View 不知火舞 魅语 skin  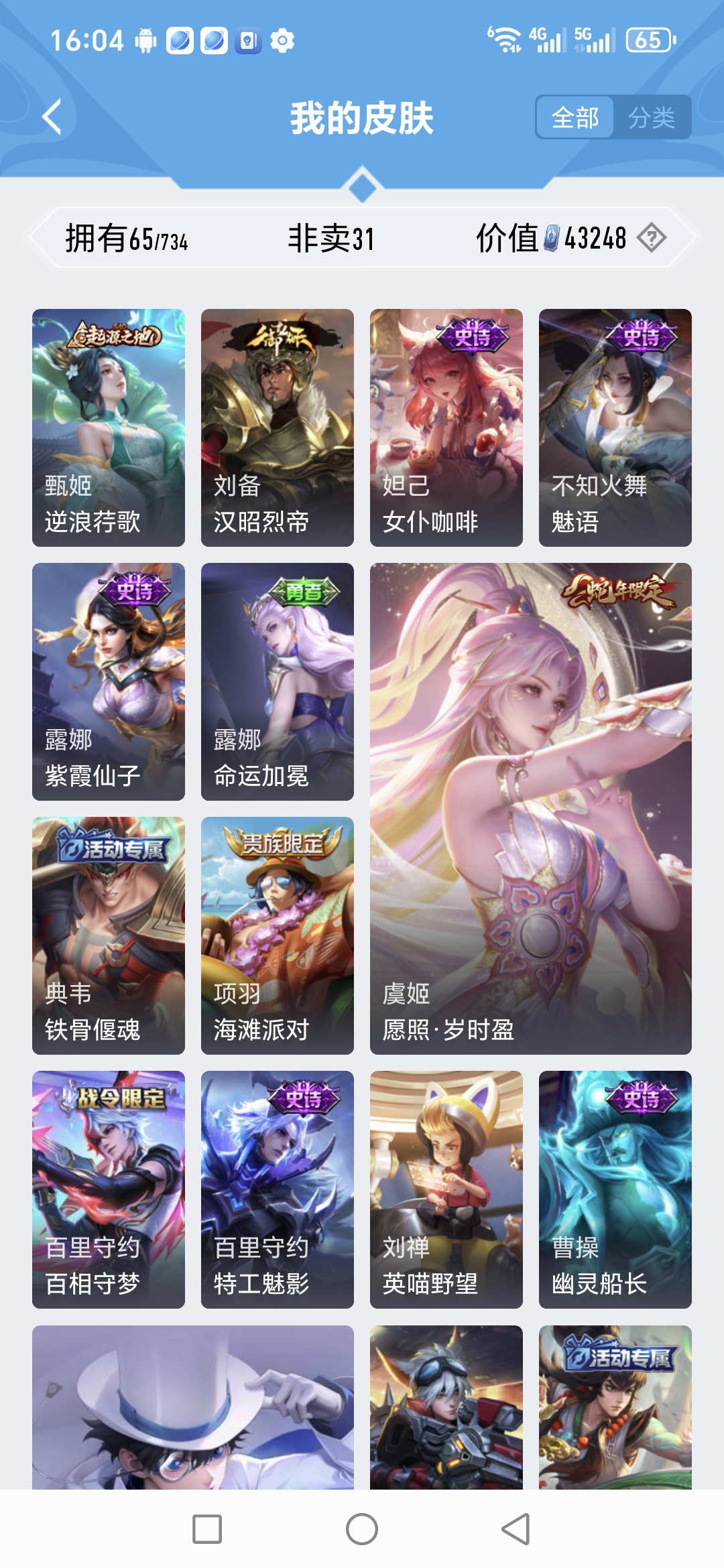tap(615, 428)
